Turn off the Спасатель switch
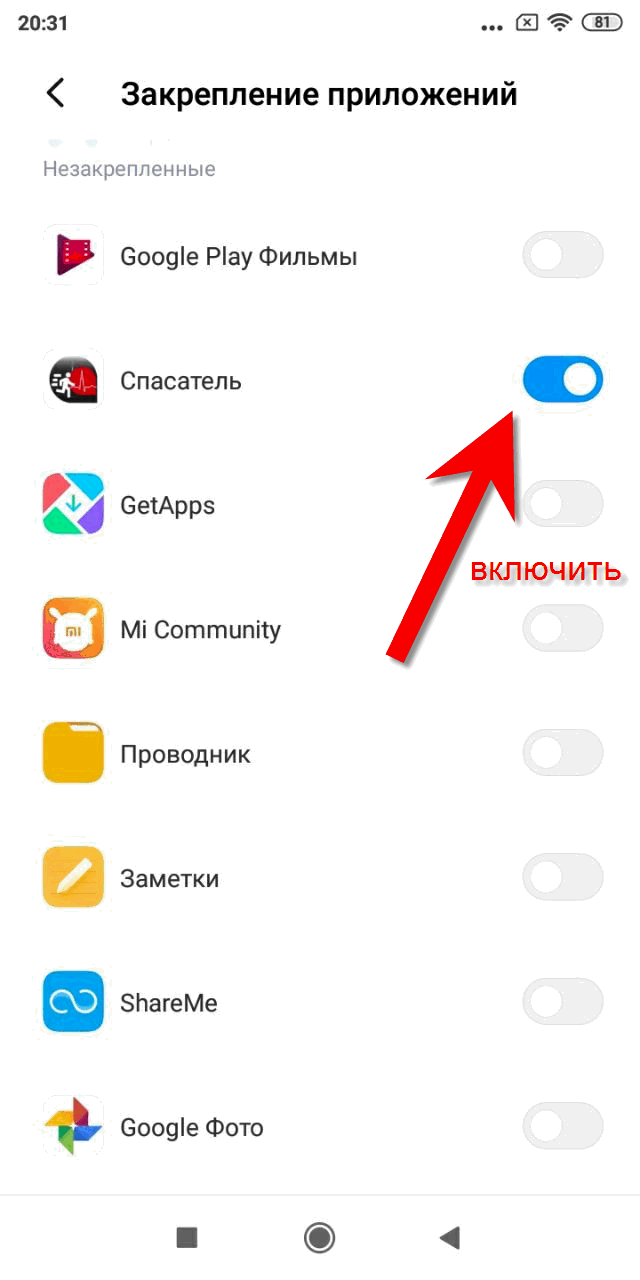640x1280 pixels. 563,380
